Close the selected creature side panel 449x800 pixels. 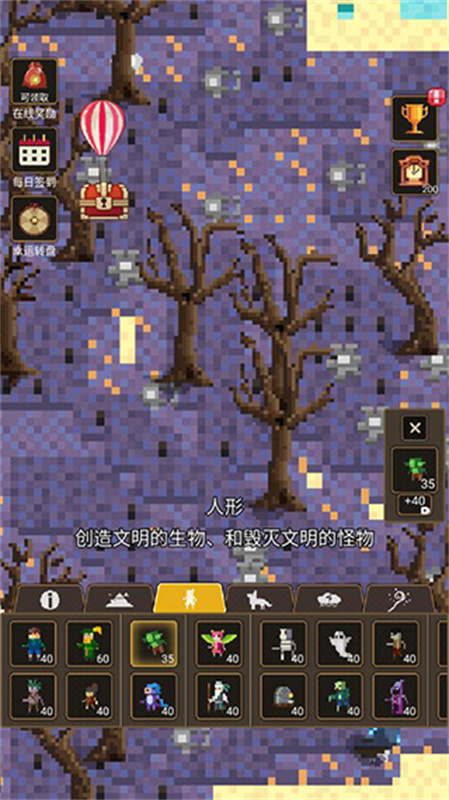[415, 428]
